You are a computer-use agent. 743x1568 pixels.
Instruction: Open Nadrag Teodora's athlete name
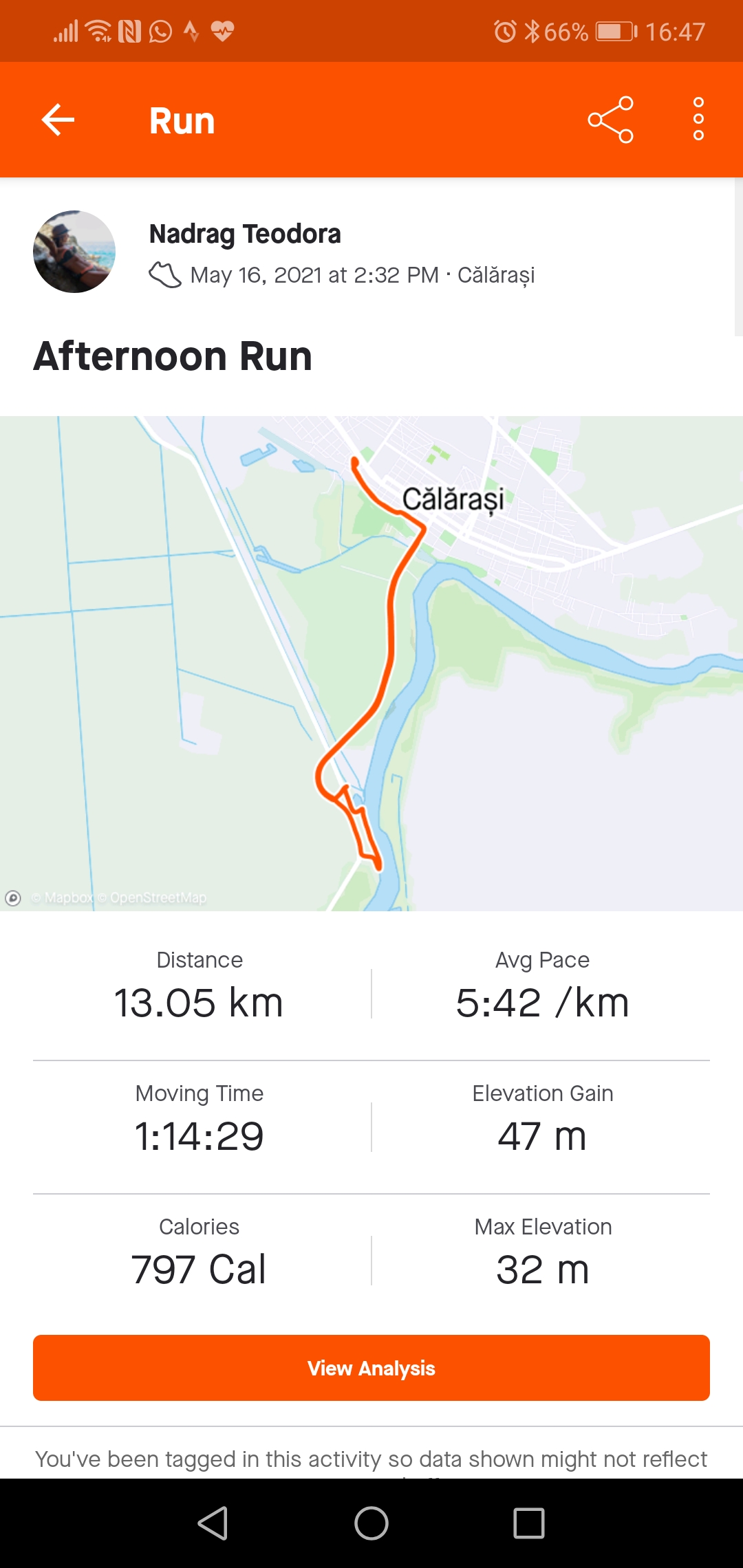[x=245, y=234]
